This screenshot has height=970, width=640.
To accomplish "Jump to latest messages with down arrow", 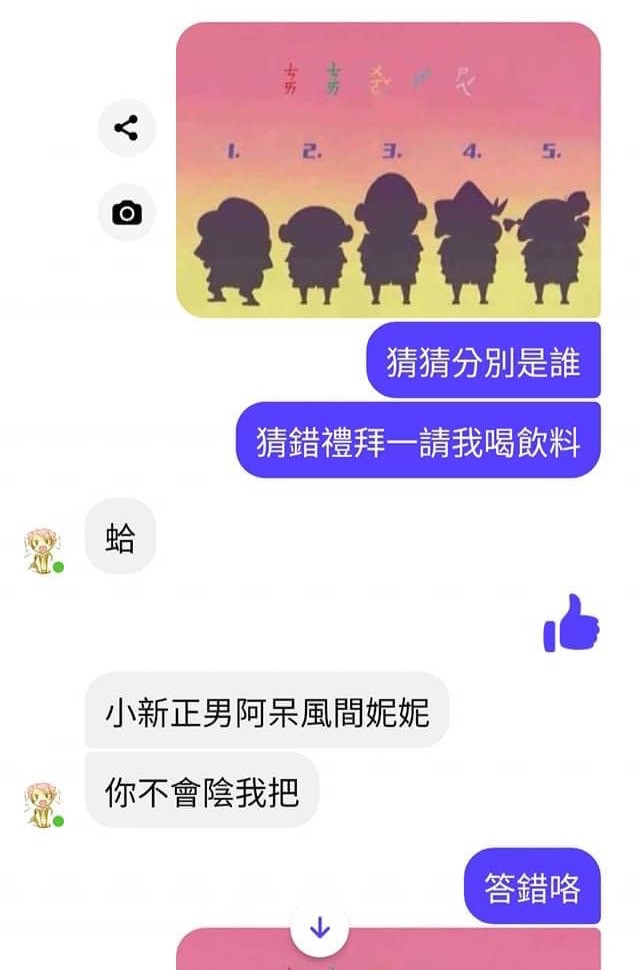I will [x=319, y=929].
